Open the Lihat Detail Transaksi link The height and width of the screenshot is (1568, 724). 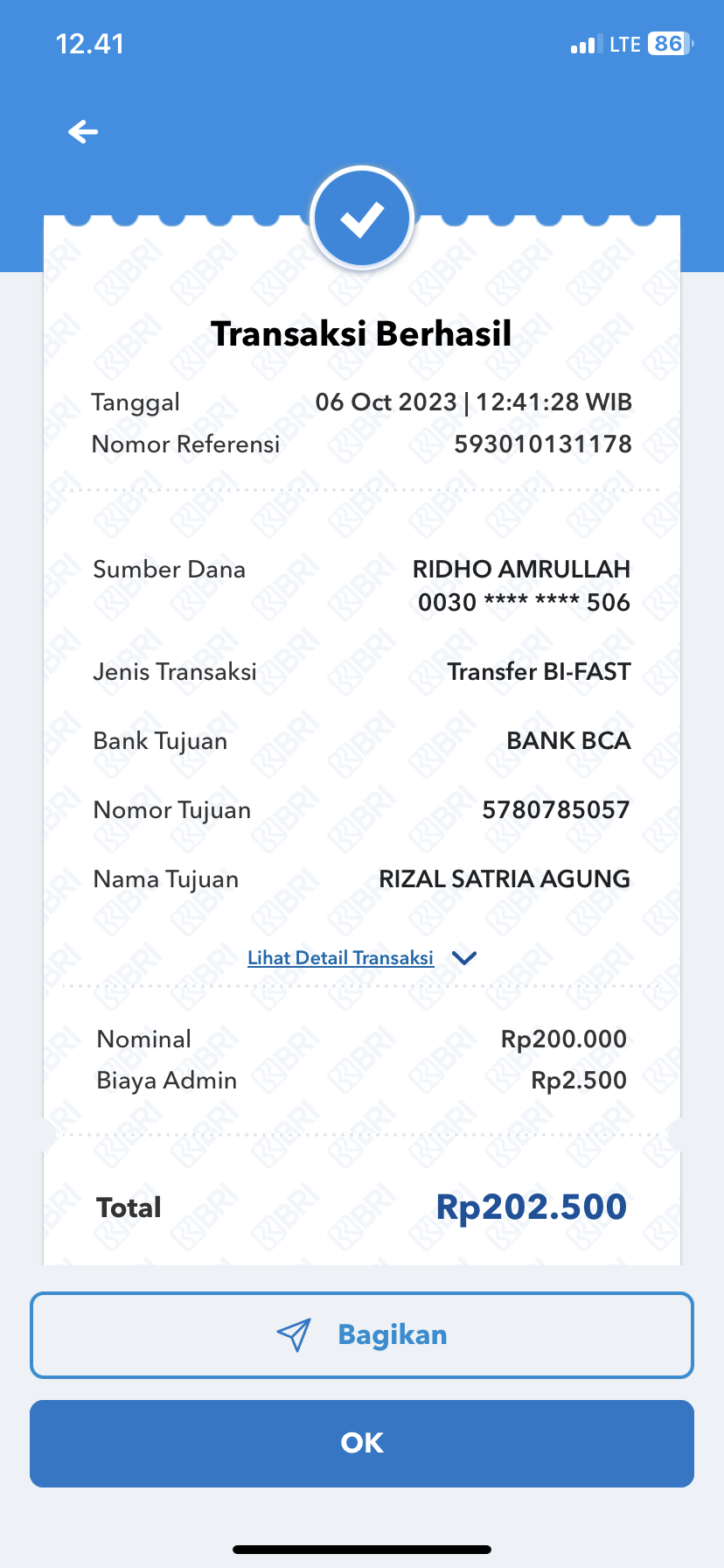pos(340,958)
